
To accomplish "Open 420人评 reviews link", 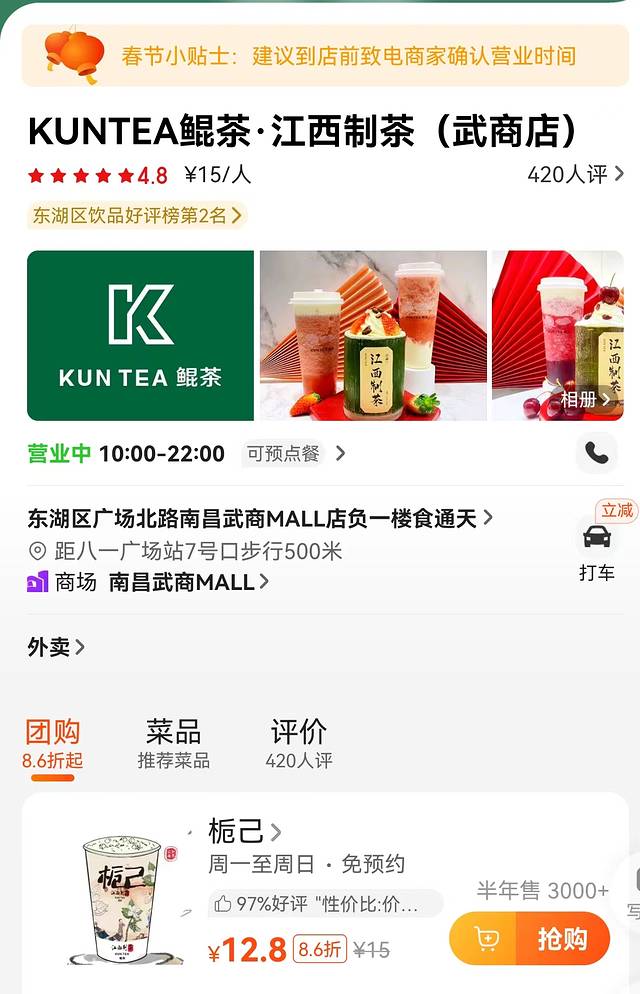I will (575, 175).
